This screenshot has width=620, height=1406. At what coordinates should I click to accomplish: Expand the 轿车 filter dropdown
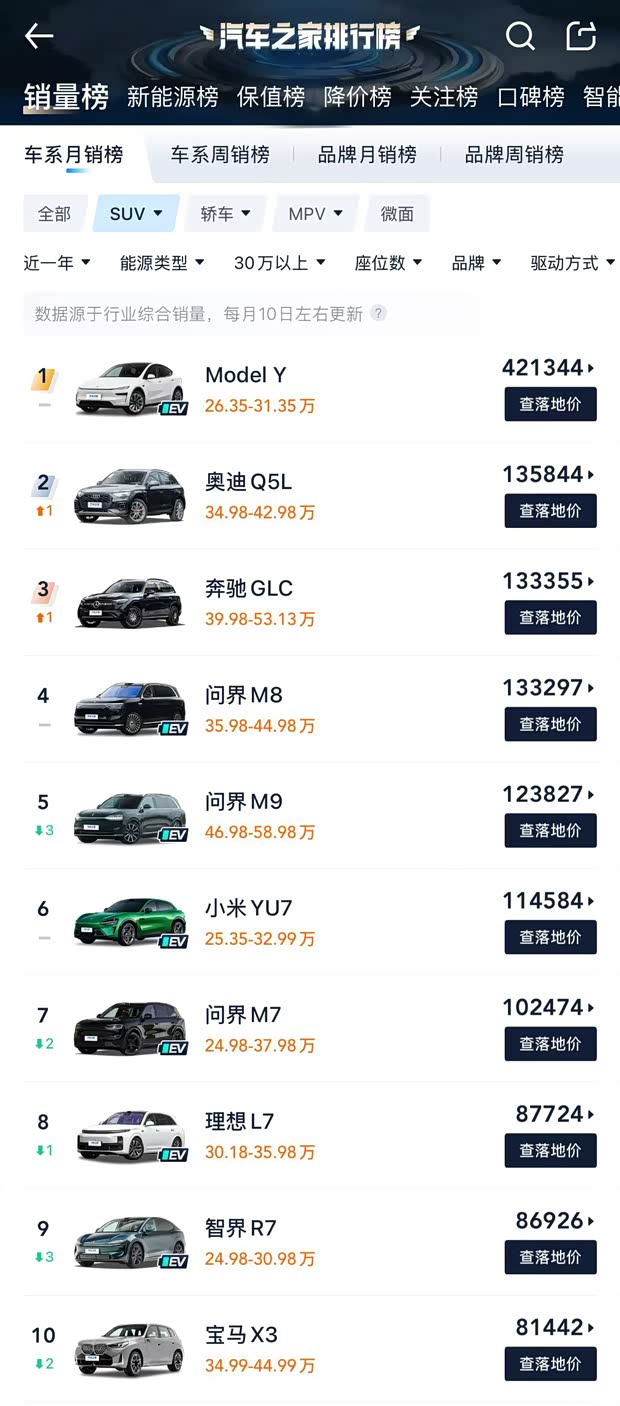[225, 214]
